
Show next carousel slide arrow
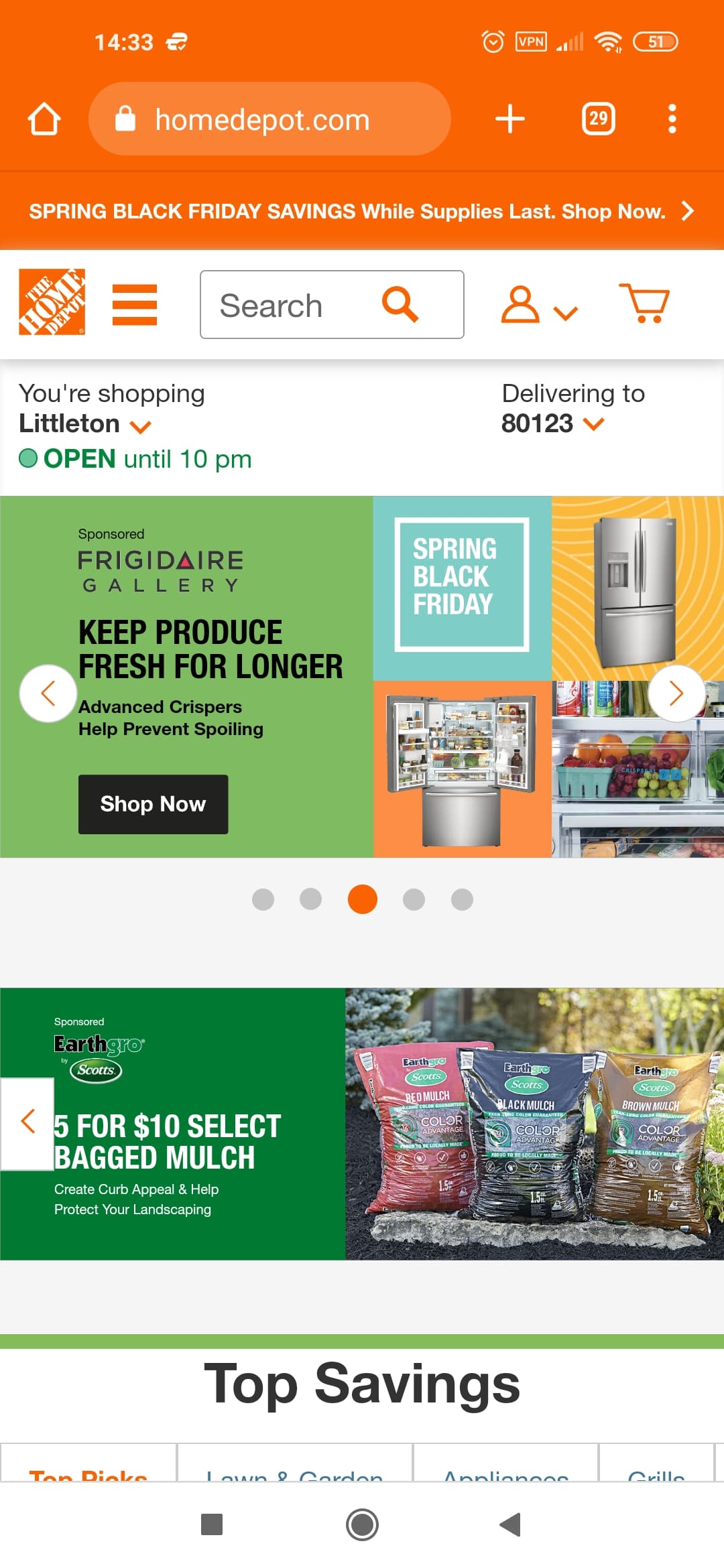coord(676,693)
